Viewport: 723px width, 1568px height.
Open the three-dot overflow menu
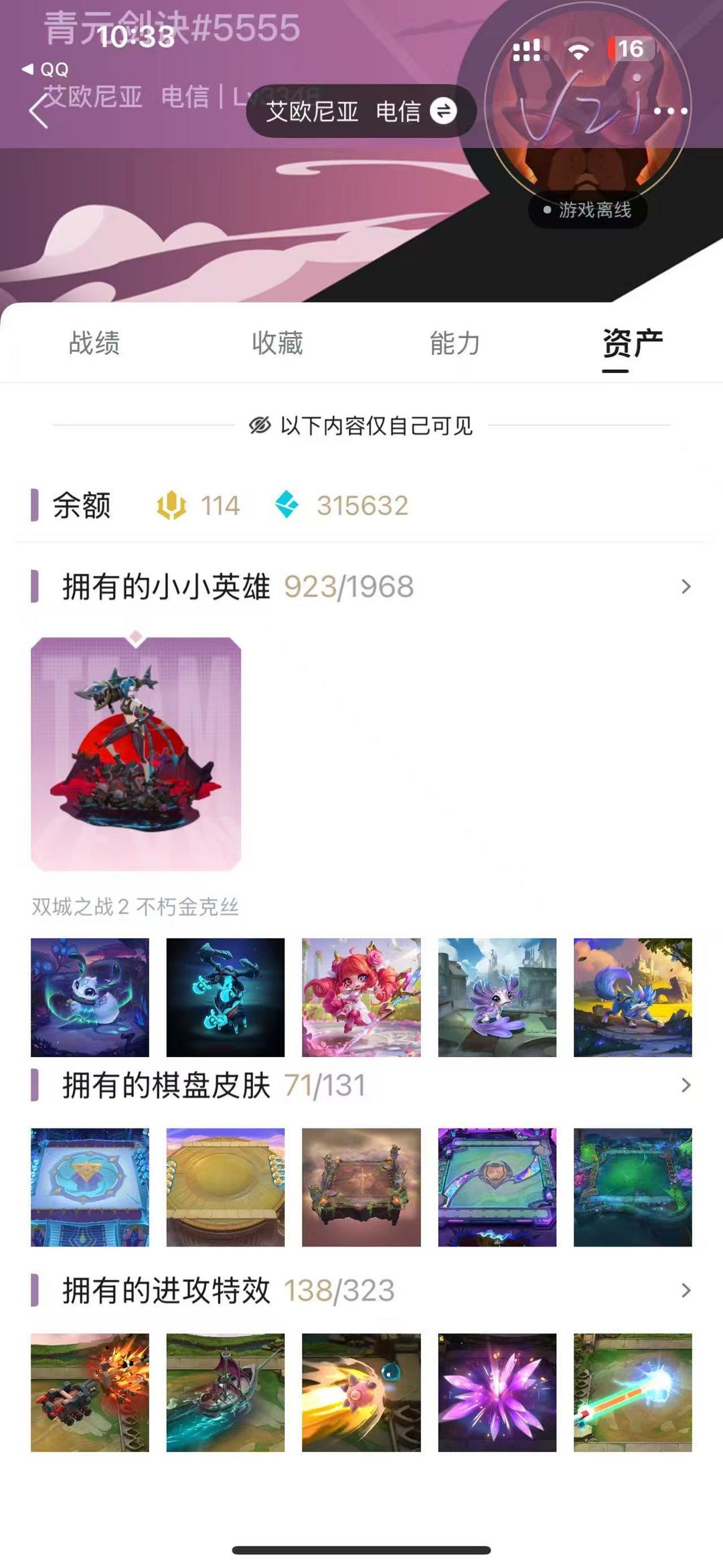tap(670, 111)
